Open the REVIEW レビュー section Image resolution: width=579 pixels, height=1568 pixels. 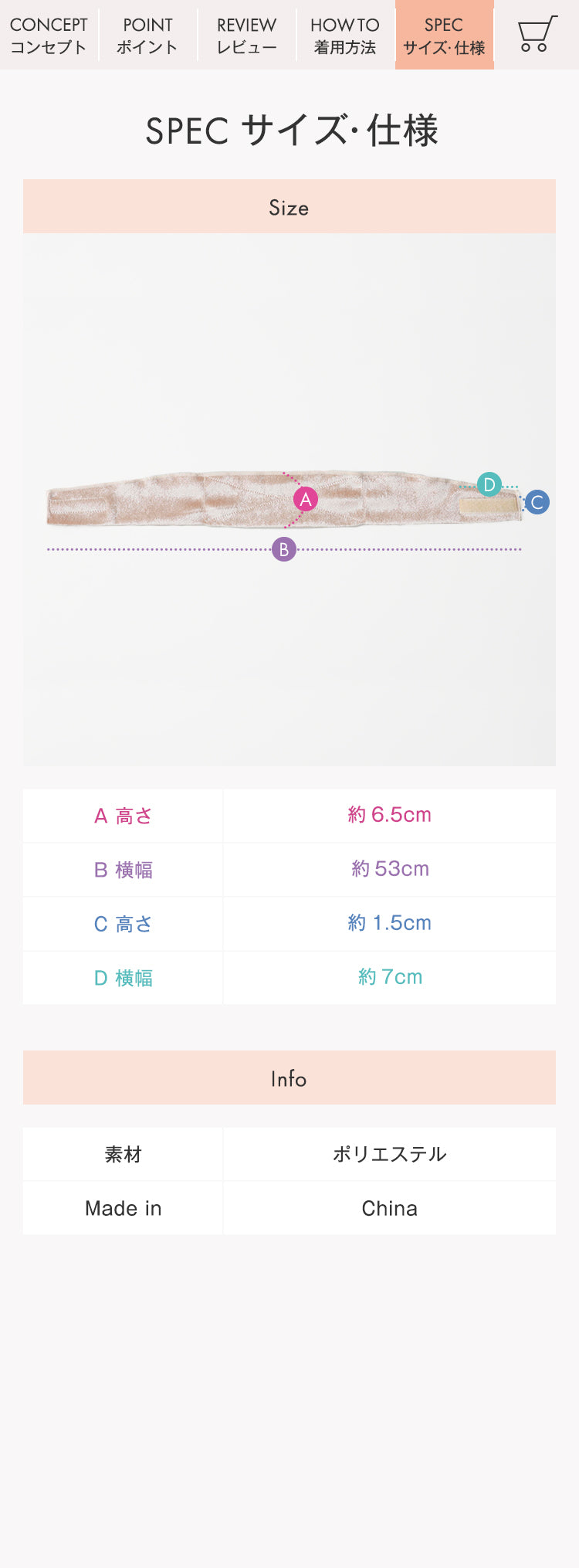click(x=246, y=36)
